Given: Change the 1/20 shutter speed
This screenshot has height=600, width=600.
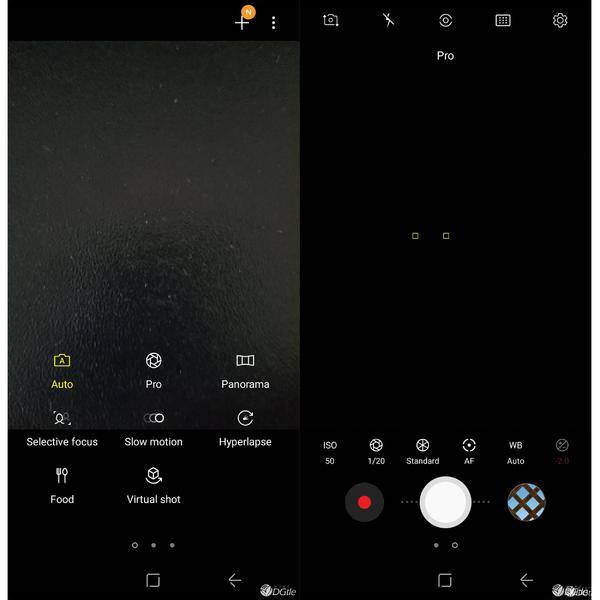Looking at the screenshot, I should tap(376, 452).
